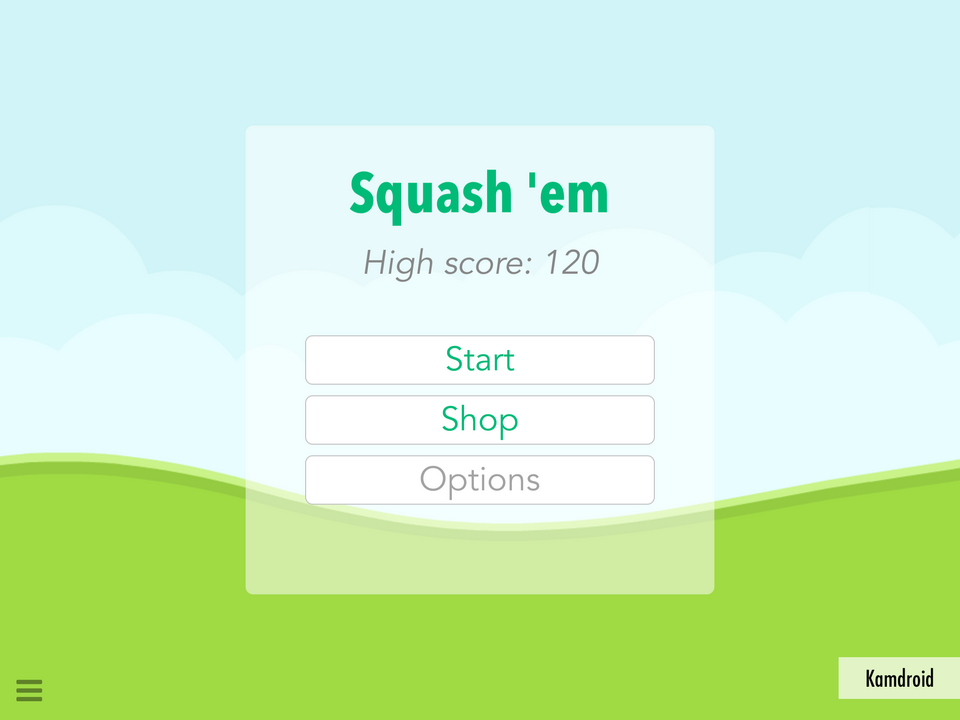Open the Options menu

479,480
